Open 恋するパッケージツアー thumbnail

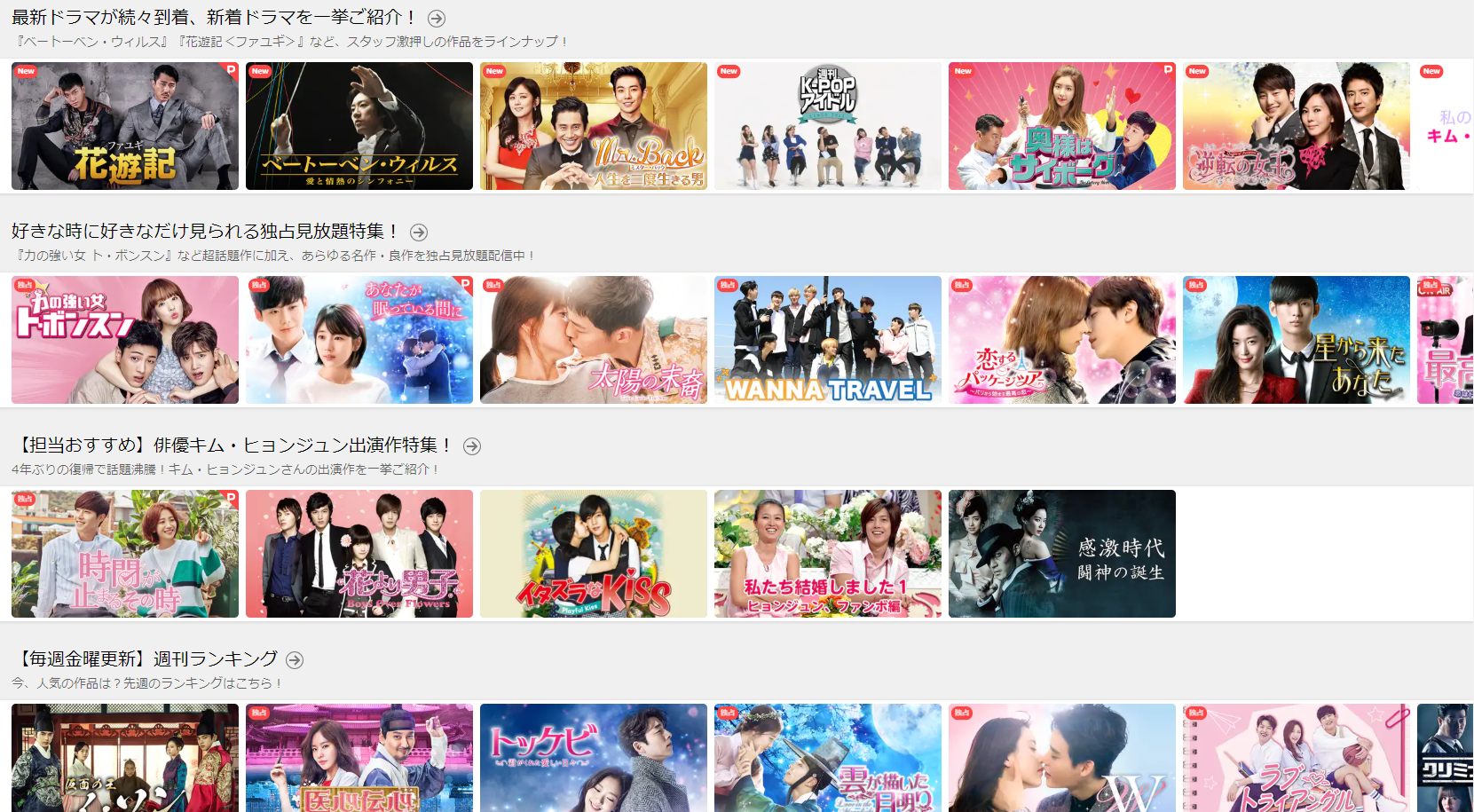(x=1062, y=340)
